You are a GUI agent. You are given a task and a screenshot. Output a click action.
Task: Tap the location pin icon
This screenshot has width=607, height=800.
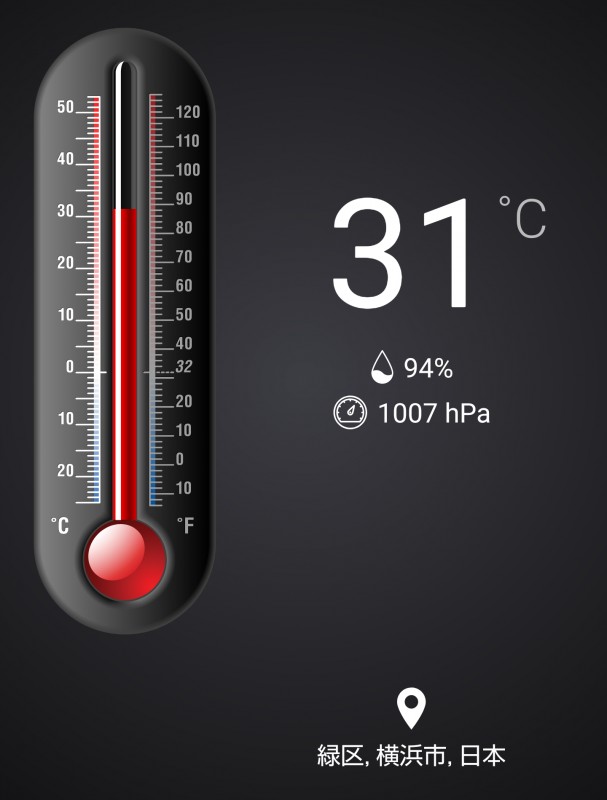(x=411, y=708)
